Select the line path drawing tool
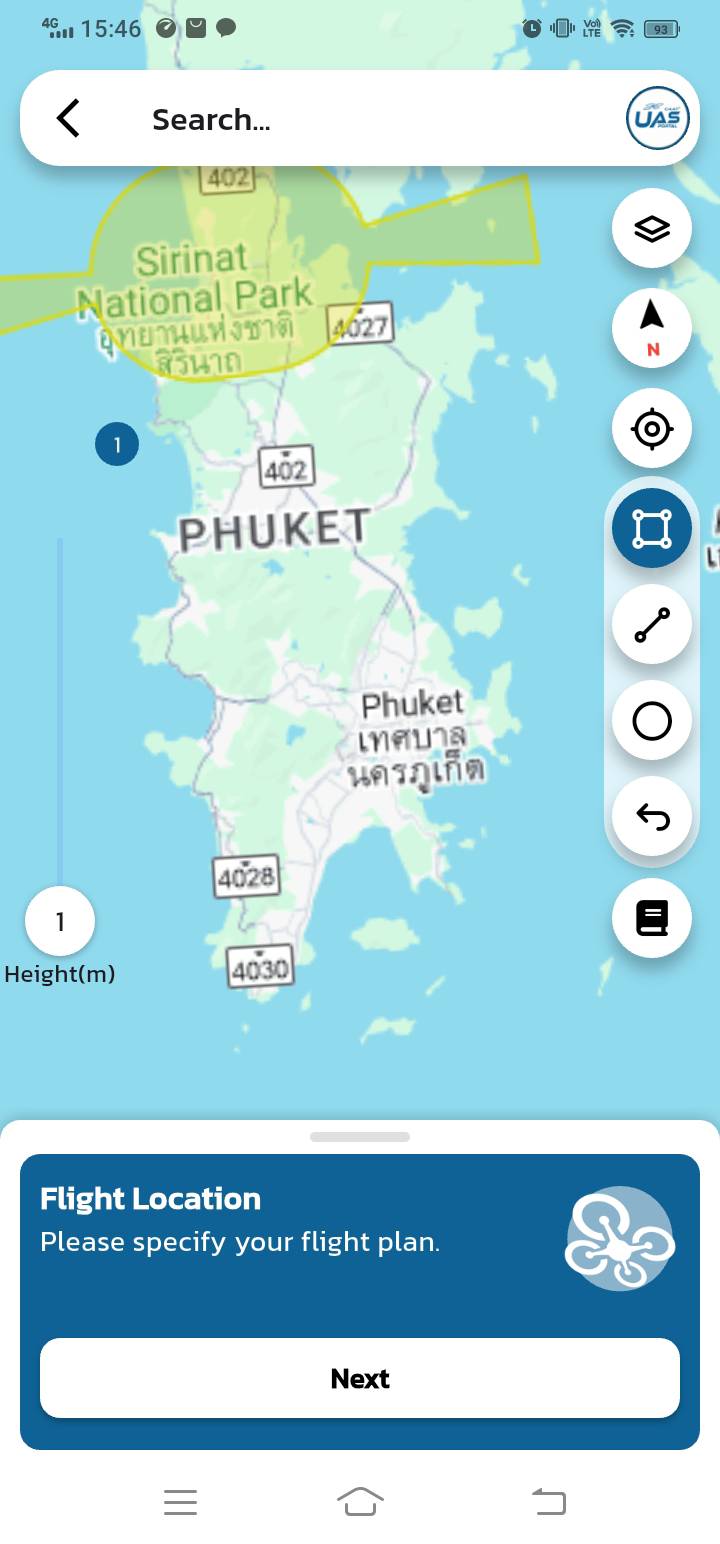Image resolution: width=720 pixels, height=1544 pixels. coord(652,625)
